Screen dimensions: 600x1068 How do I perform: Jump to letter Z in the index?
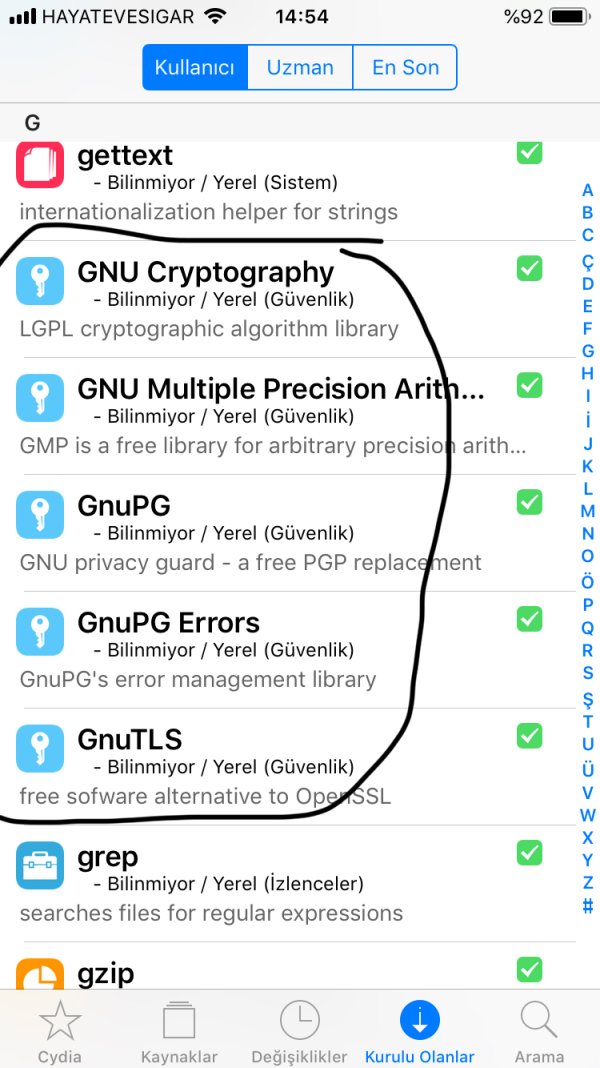588,883
